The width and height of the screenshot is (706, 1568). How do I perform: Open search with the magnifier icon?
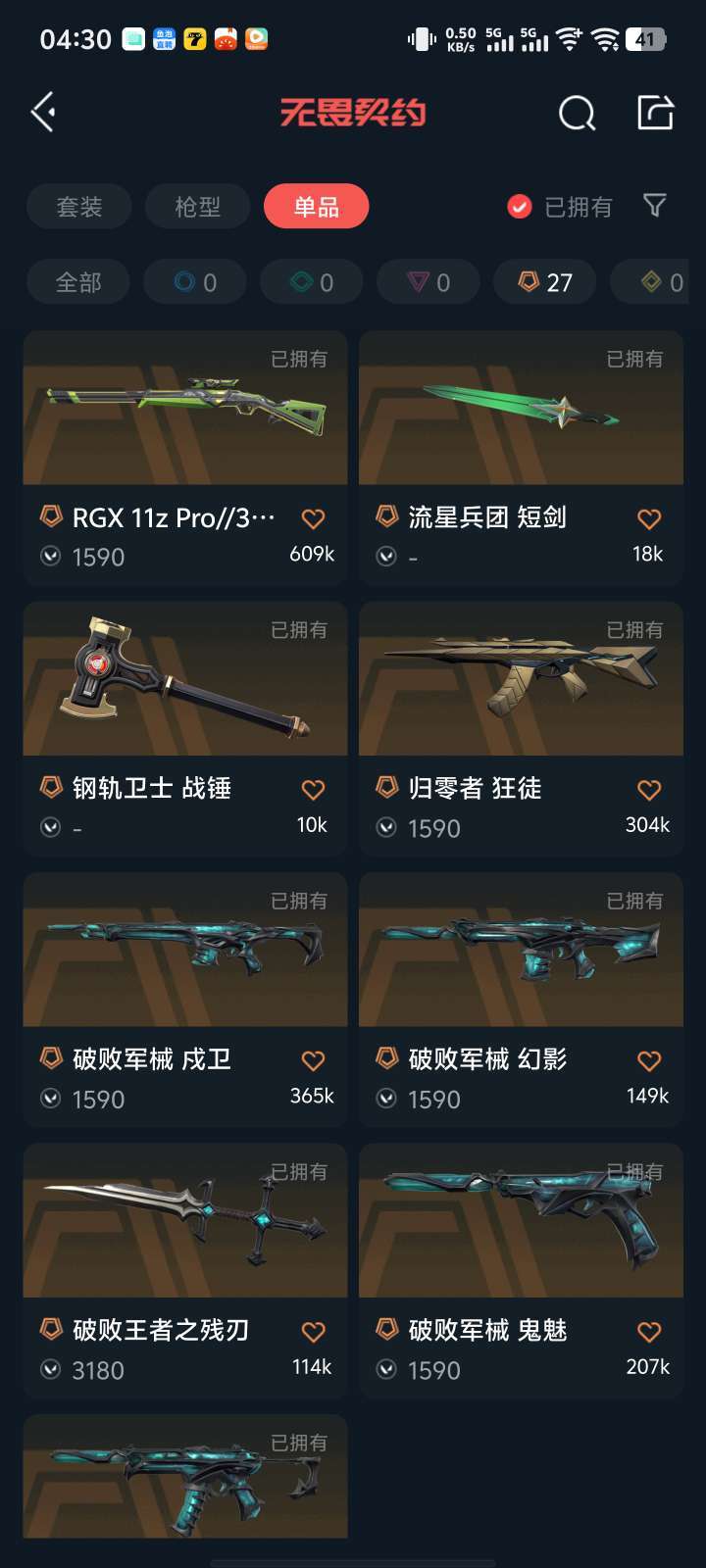[x=578, y=113]
